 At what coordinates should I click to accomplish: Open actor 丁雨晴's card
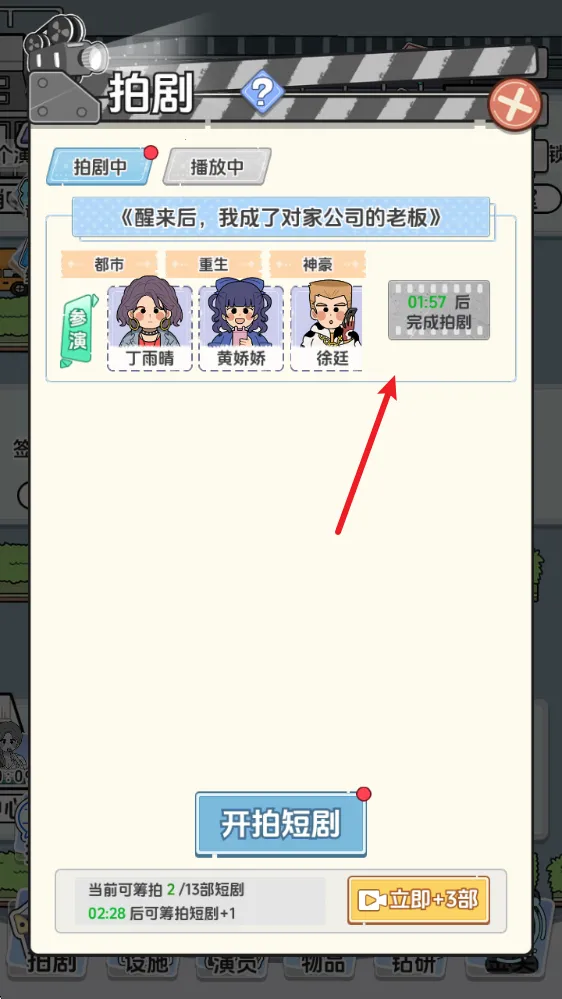pyautogui.click(x=150, y=328)
